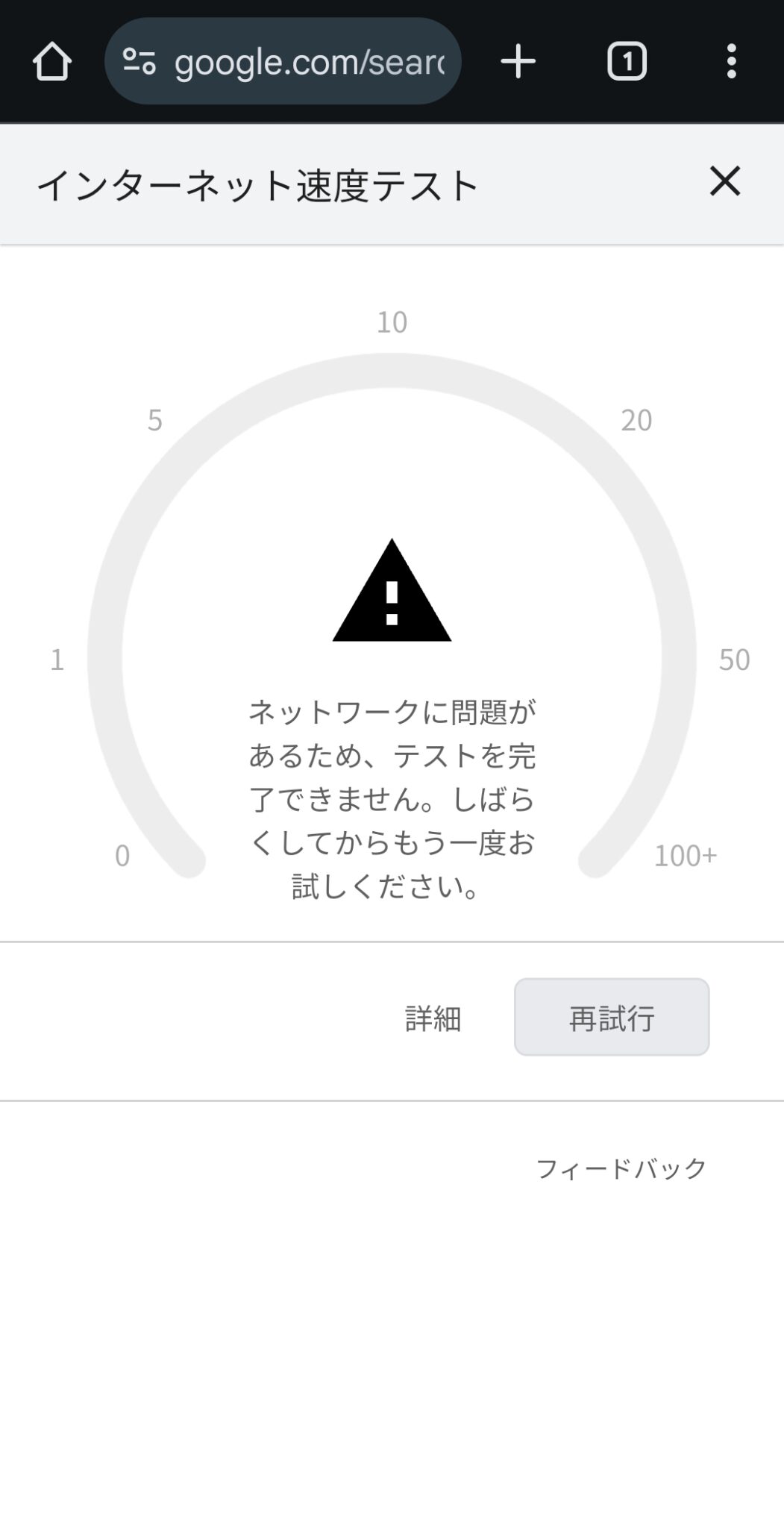Open the フィードバック link

[x=621, y=1168]
